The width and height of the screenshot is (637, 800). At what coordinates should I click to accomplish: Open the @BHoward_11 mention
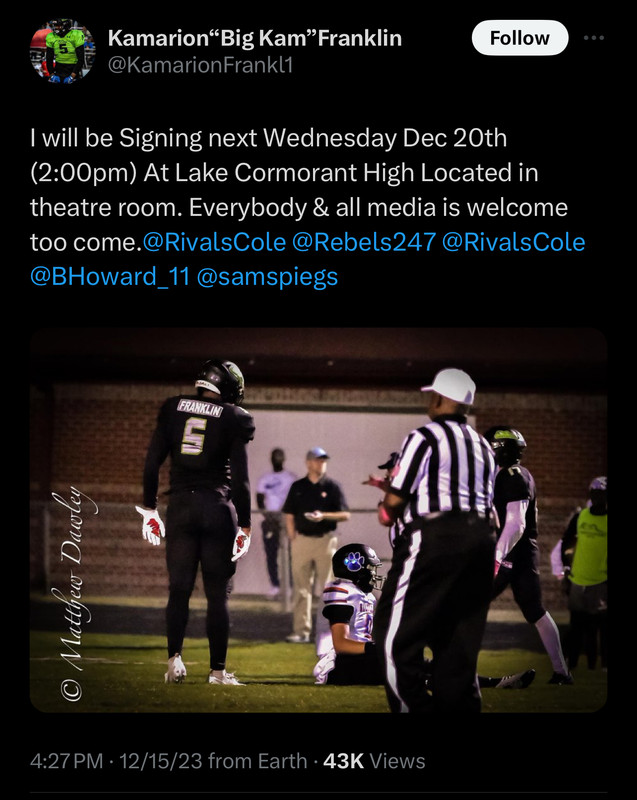[x=110, y=276]
